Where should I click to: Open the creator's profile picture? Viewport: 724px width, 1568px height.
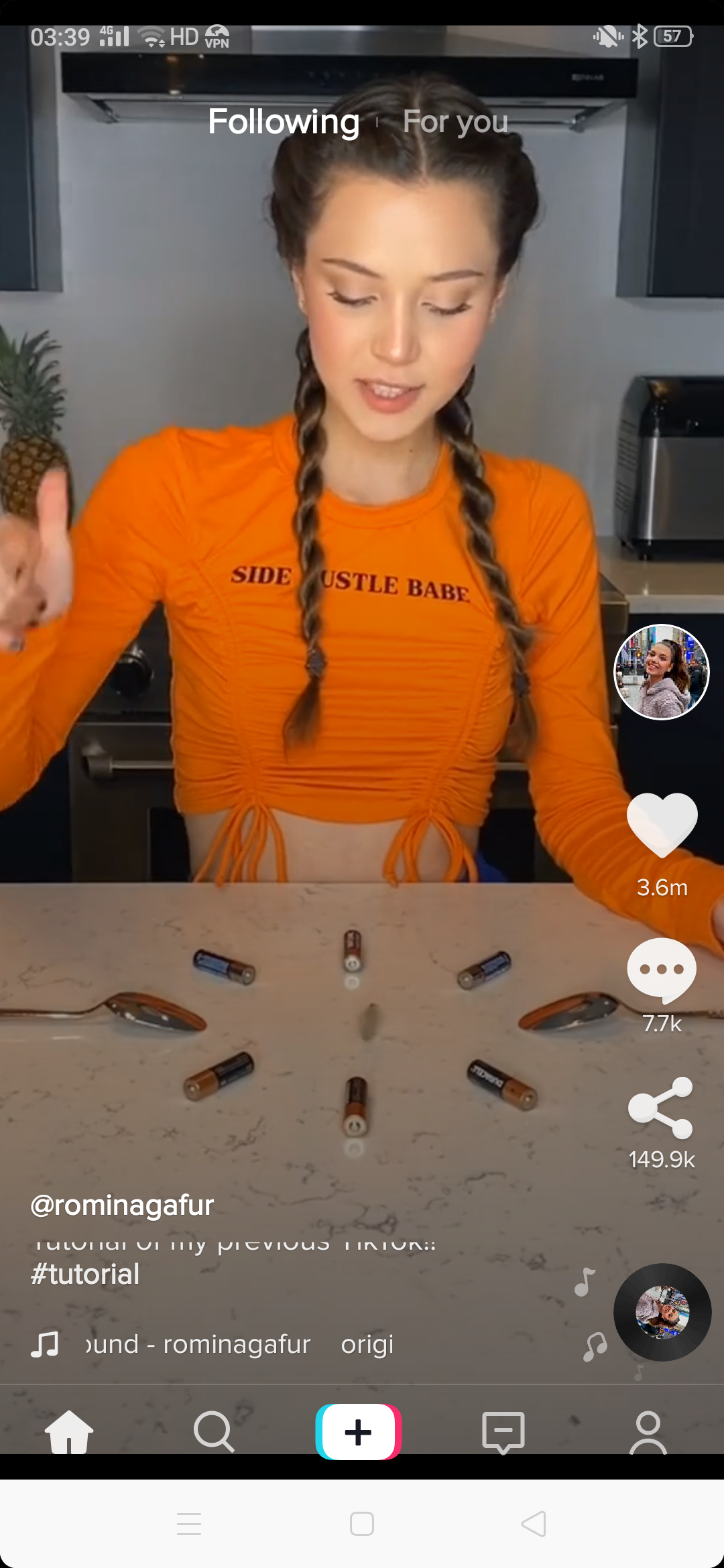[662, 672]
